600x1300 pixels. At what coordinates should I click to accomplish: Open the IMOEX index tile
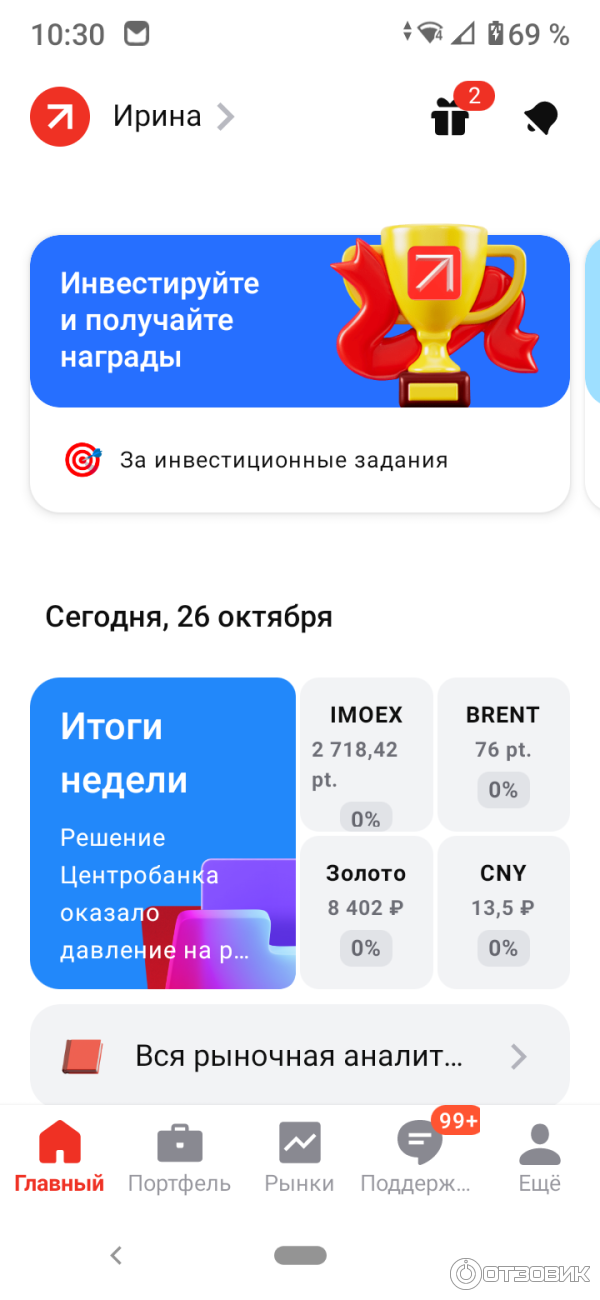pyautogui.click(x=366, y=754)
